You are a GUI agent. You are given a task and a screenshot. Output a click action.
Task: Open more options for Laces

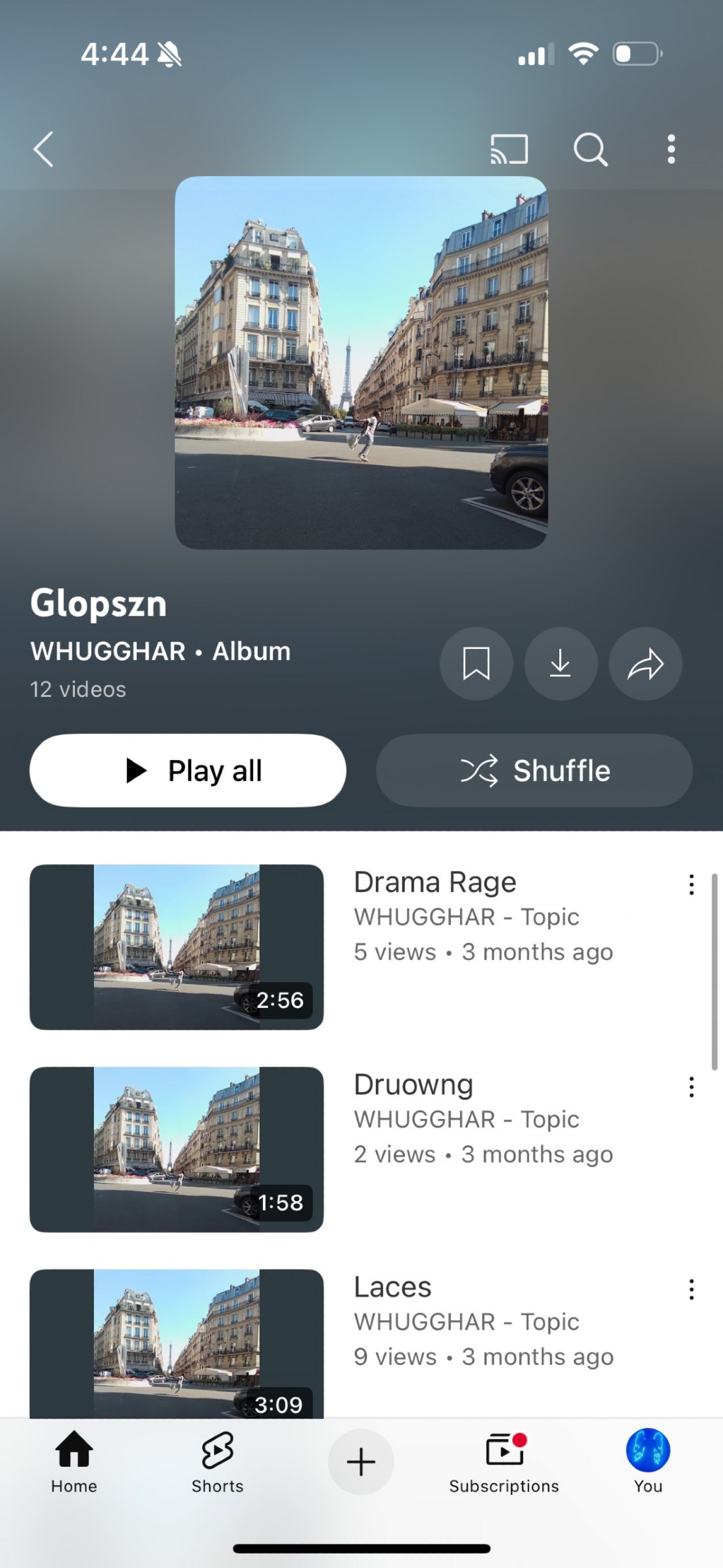tap(691, 1289)
